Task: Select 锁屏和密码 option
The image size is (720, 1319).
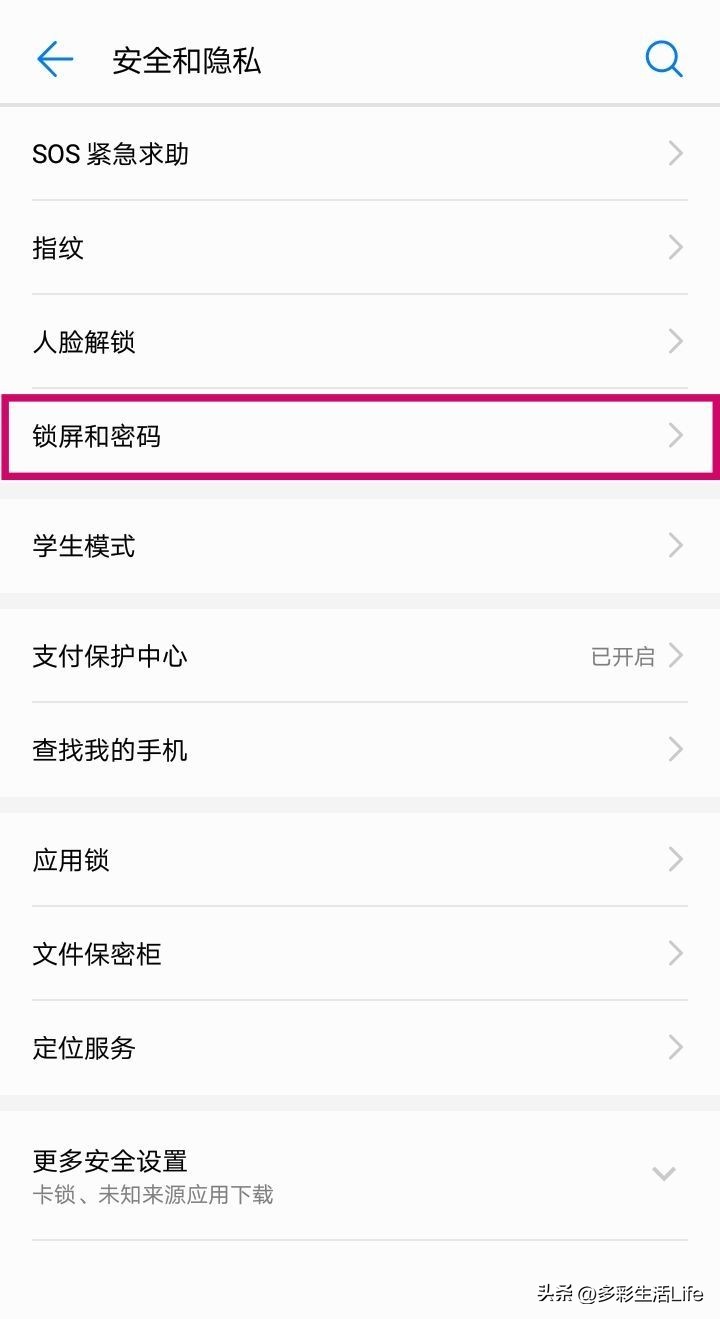Action: click(x=360, y=436)
